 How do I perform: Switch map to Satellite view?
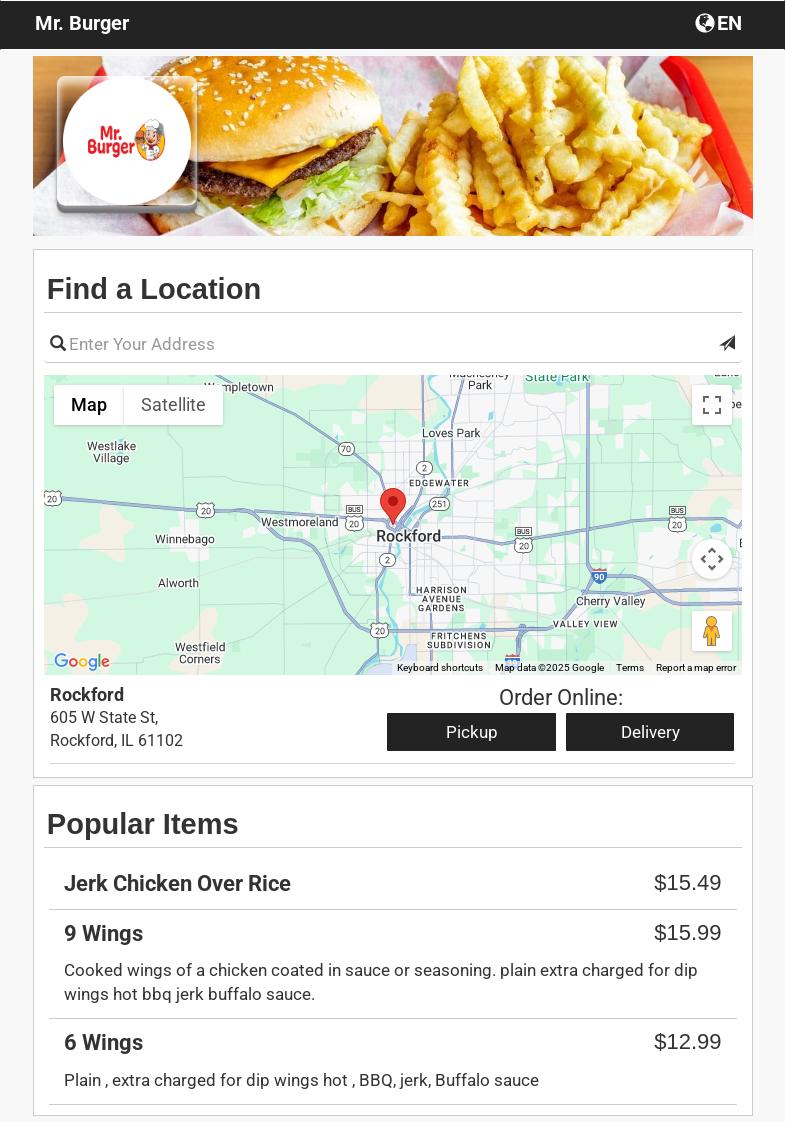(173, 405)
